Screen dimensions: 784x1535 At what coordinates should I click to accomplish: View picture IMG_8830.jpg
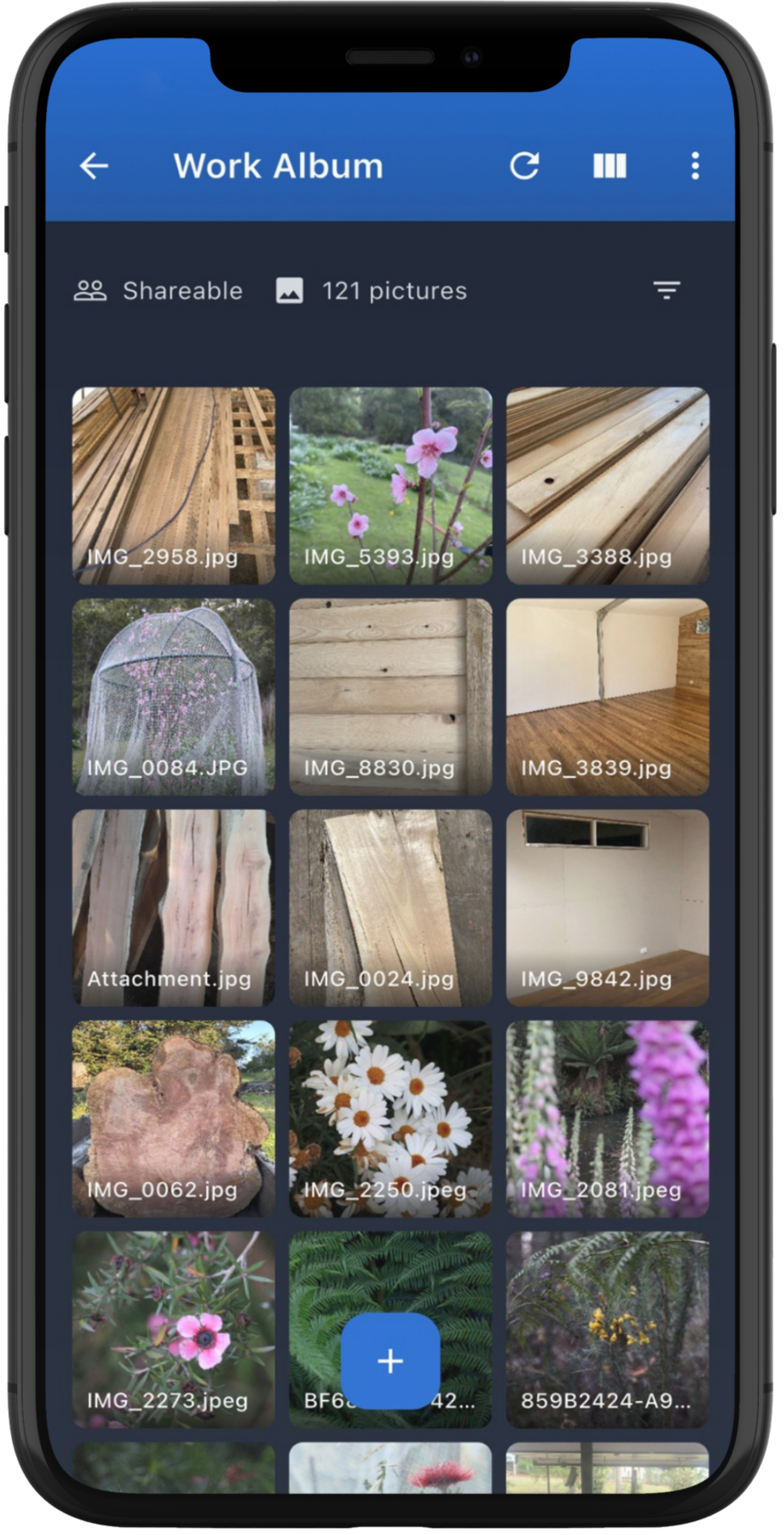point(390,696)
